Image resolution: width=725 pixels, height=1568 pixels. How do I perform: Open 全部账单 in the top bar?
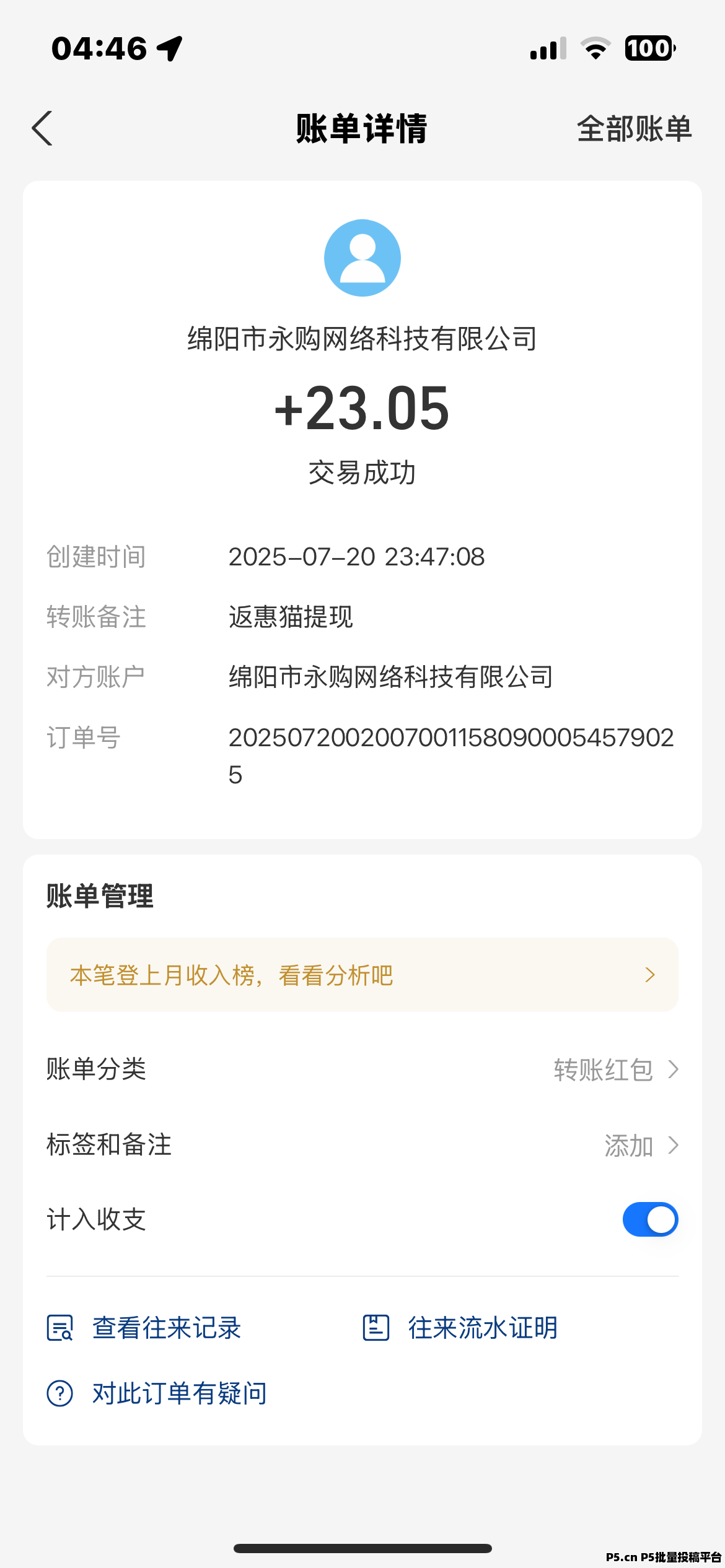tap(634, 129)
